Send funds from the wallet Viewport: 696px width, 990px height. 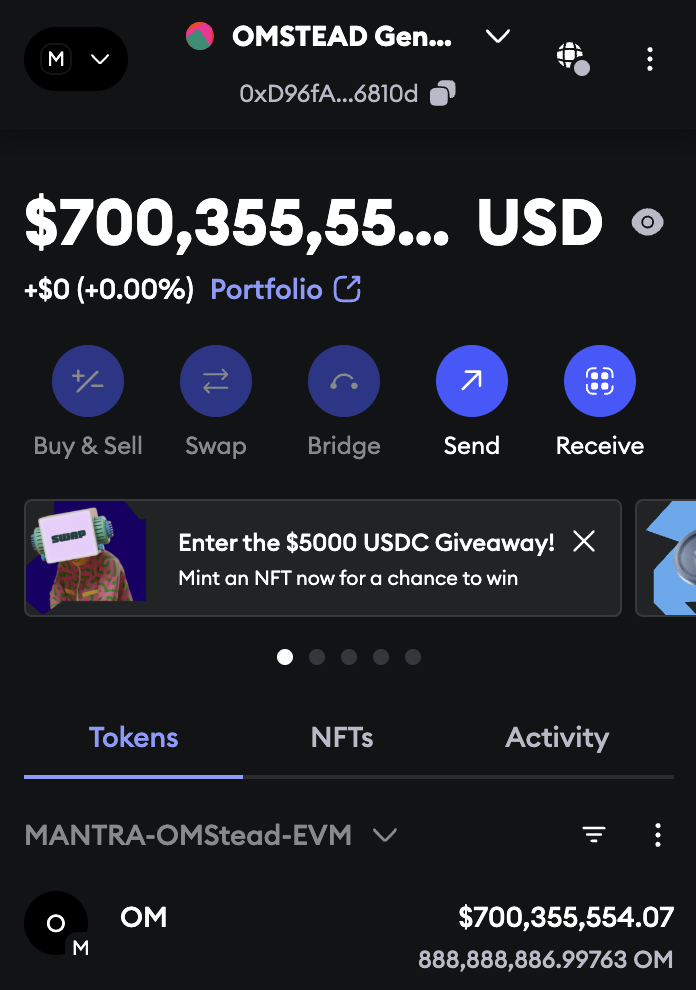tap(472, 381)
